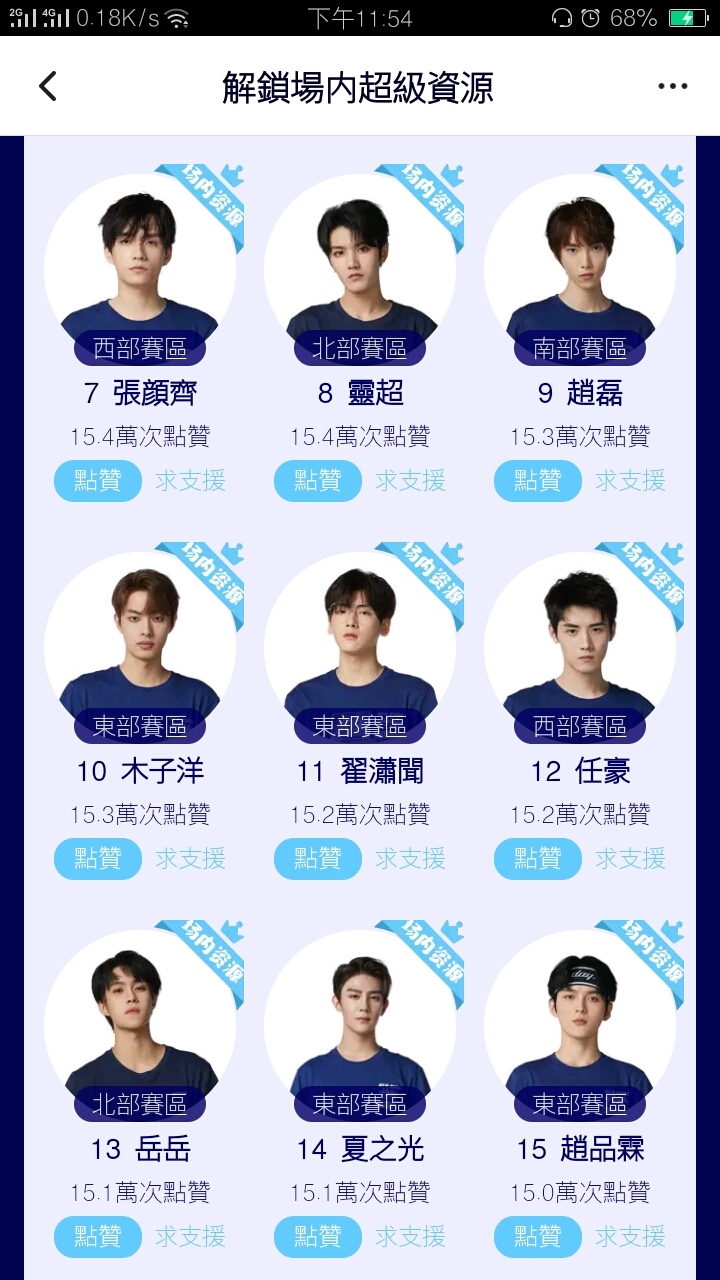Tap 求支援 under 岳岳
Image resolution: width=720 pixels, height=1280 pixels.
tap(190, 1237)
